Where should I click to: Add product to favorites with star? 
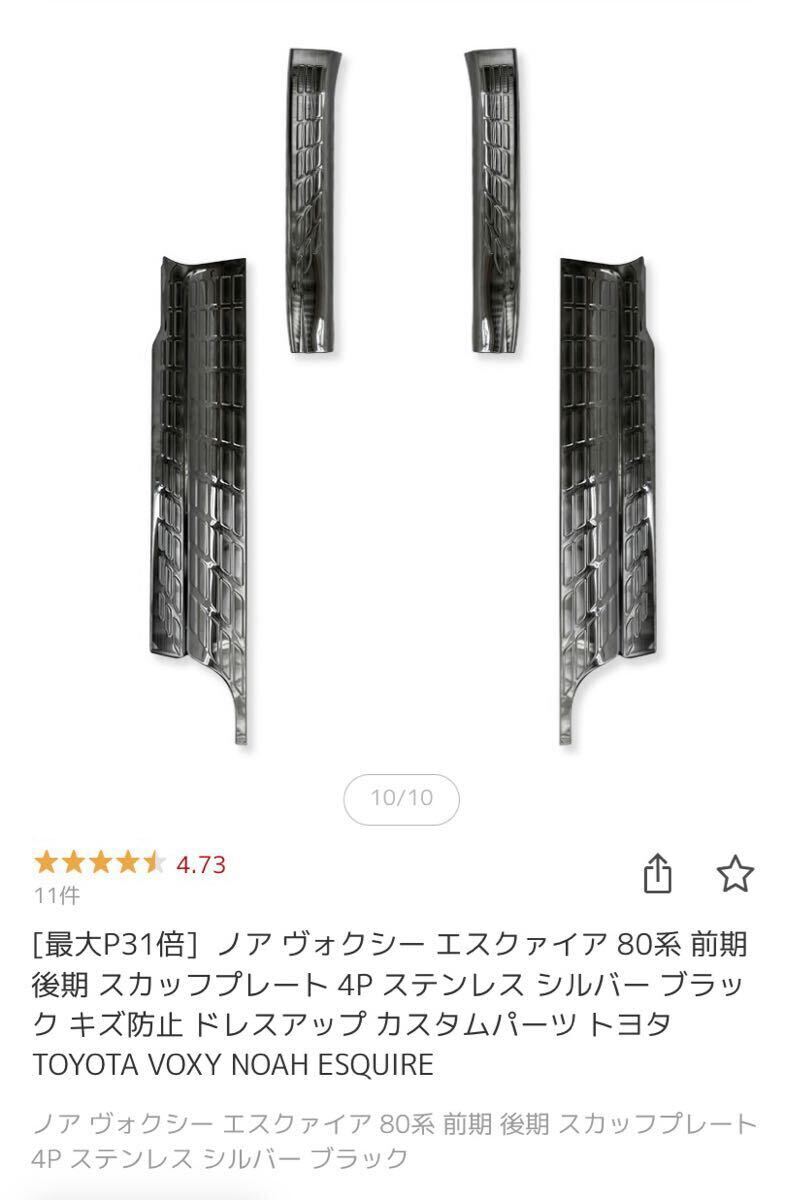click(735, 874)
